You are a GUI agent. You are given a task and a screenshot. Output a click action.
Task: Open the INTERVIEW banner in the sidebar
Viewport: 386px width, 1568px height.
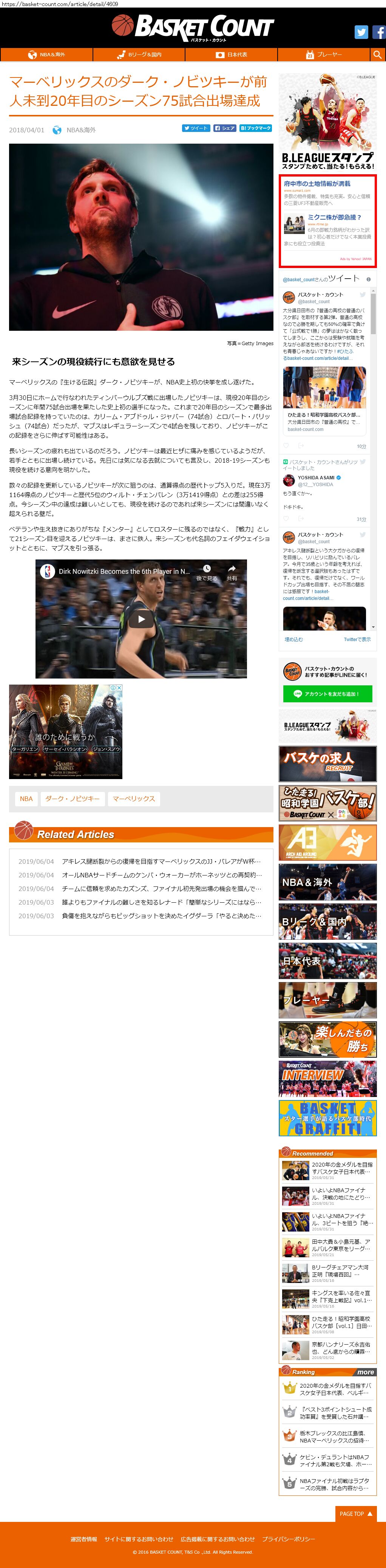327,1078
